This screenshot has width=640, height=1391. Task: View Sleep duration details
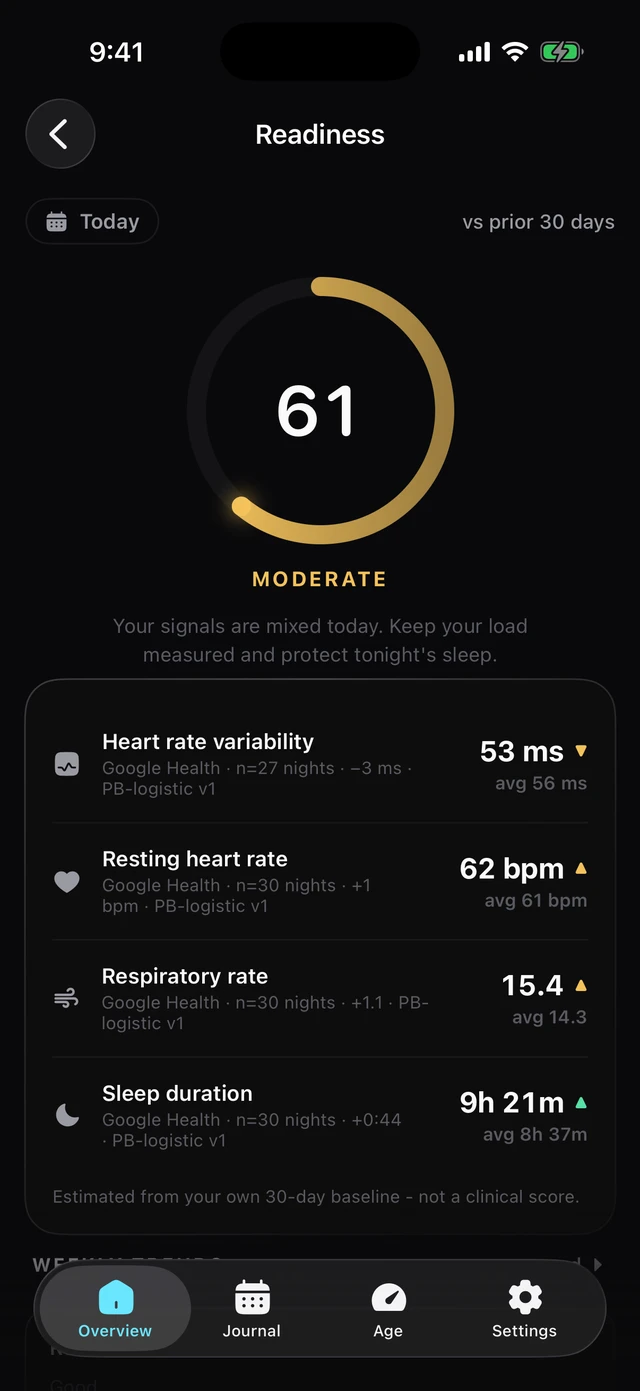pyautogui.click(x=320, y=1116)
